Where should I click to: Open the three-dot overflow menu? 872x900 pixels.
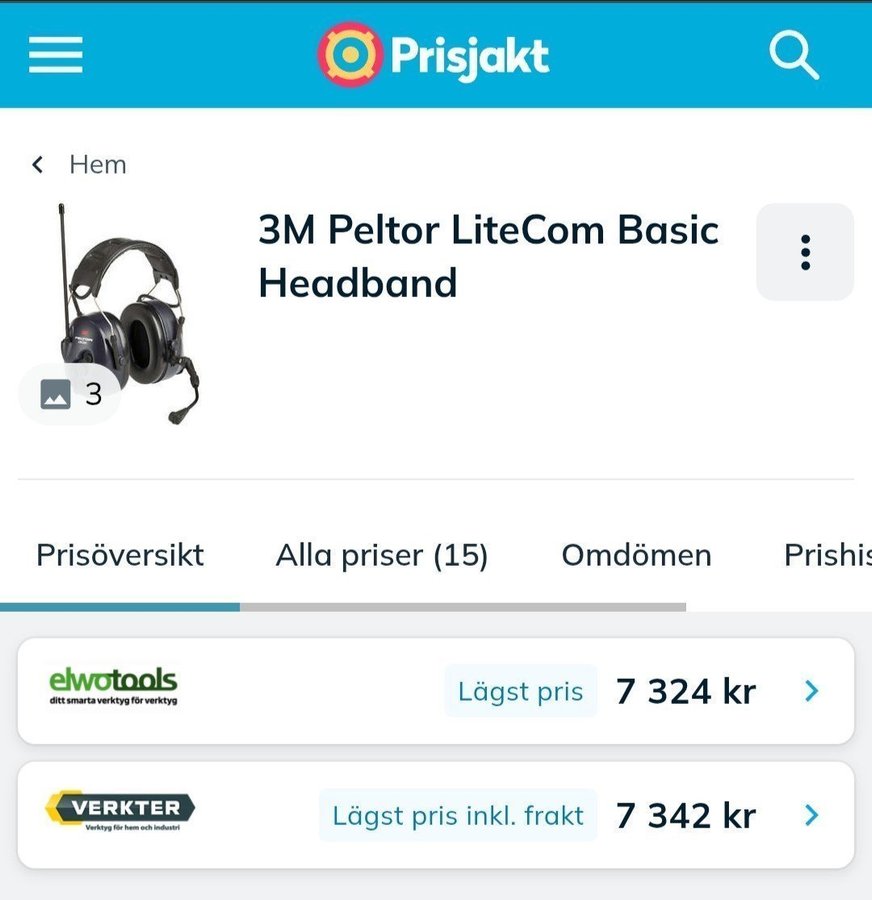(x=805, y=252)
